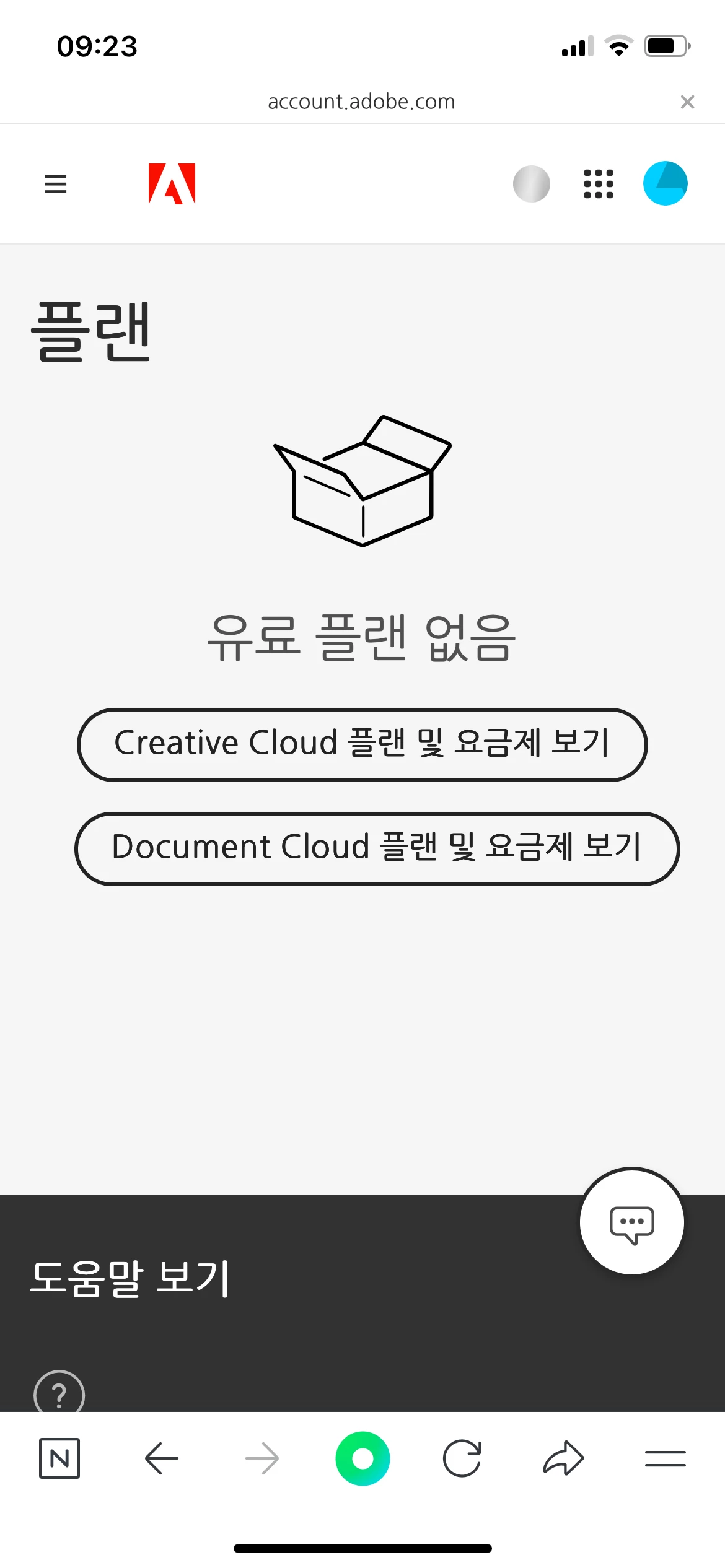
Task: Open the blue profile avatar
Action: (x=665, y=184)
